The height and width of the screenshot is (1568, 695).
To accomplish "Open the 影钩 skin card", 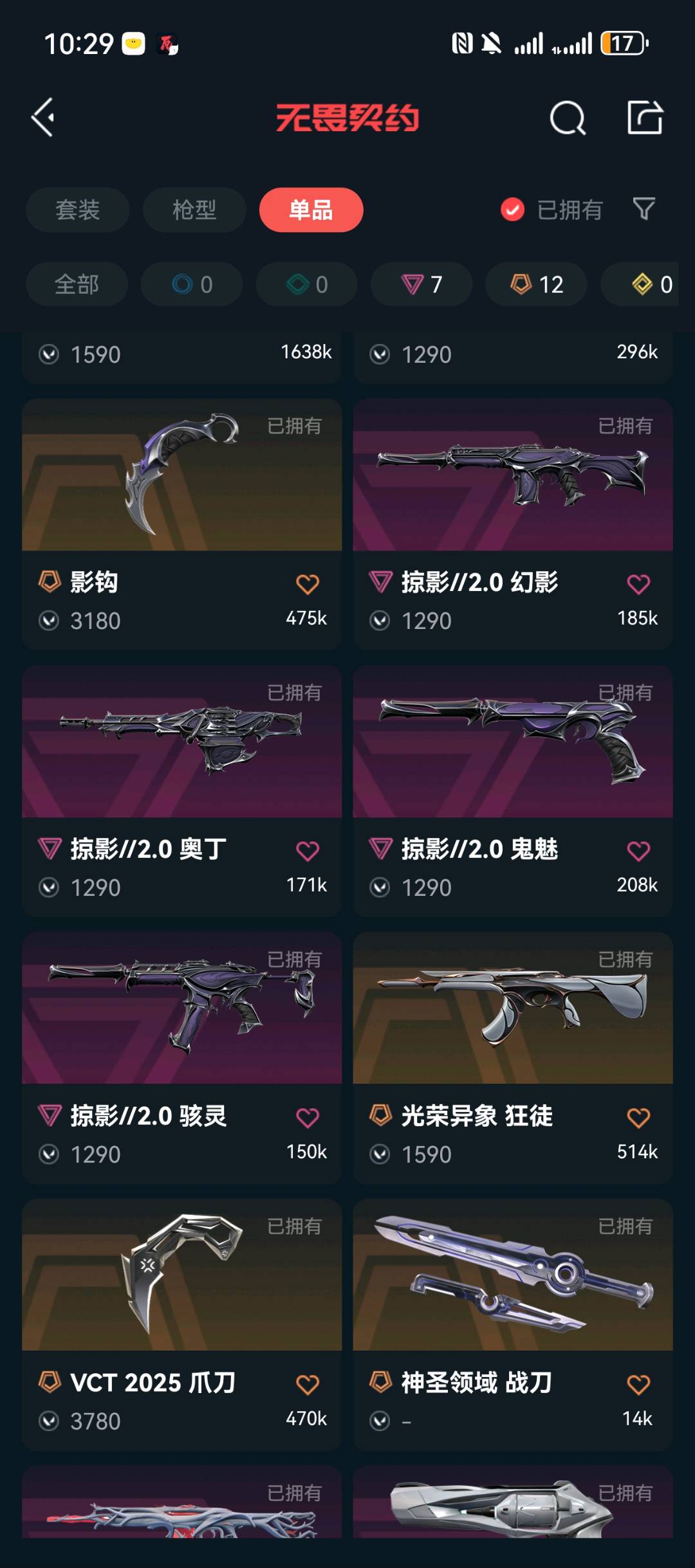I will pyautogui.click(x=181, y=524).
